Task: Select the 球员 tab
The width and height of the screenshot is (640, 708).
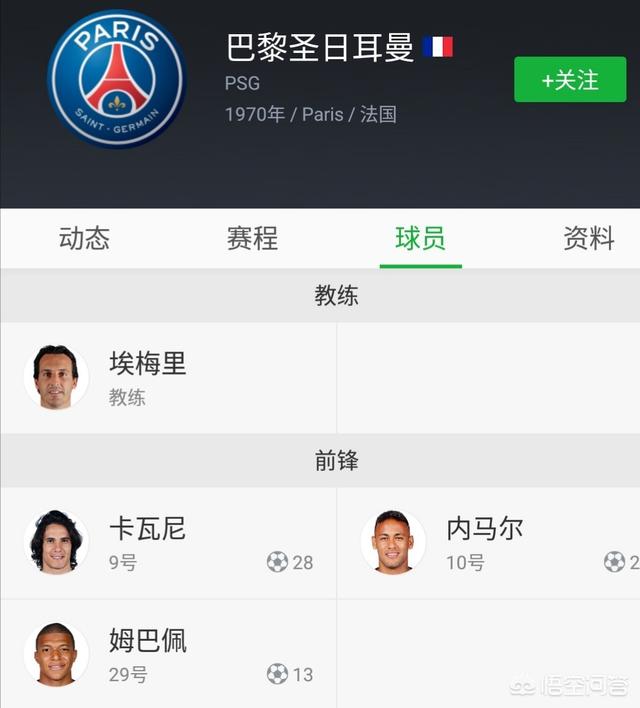Action: tap(420, 239)
